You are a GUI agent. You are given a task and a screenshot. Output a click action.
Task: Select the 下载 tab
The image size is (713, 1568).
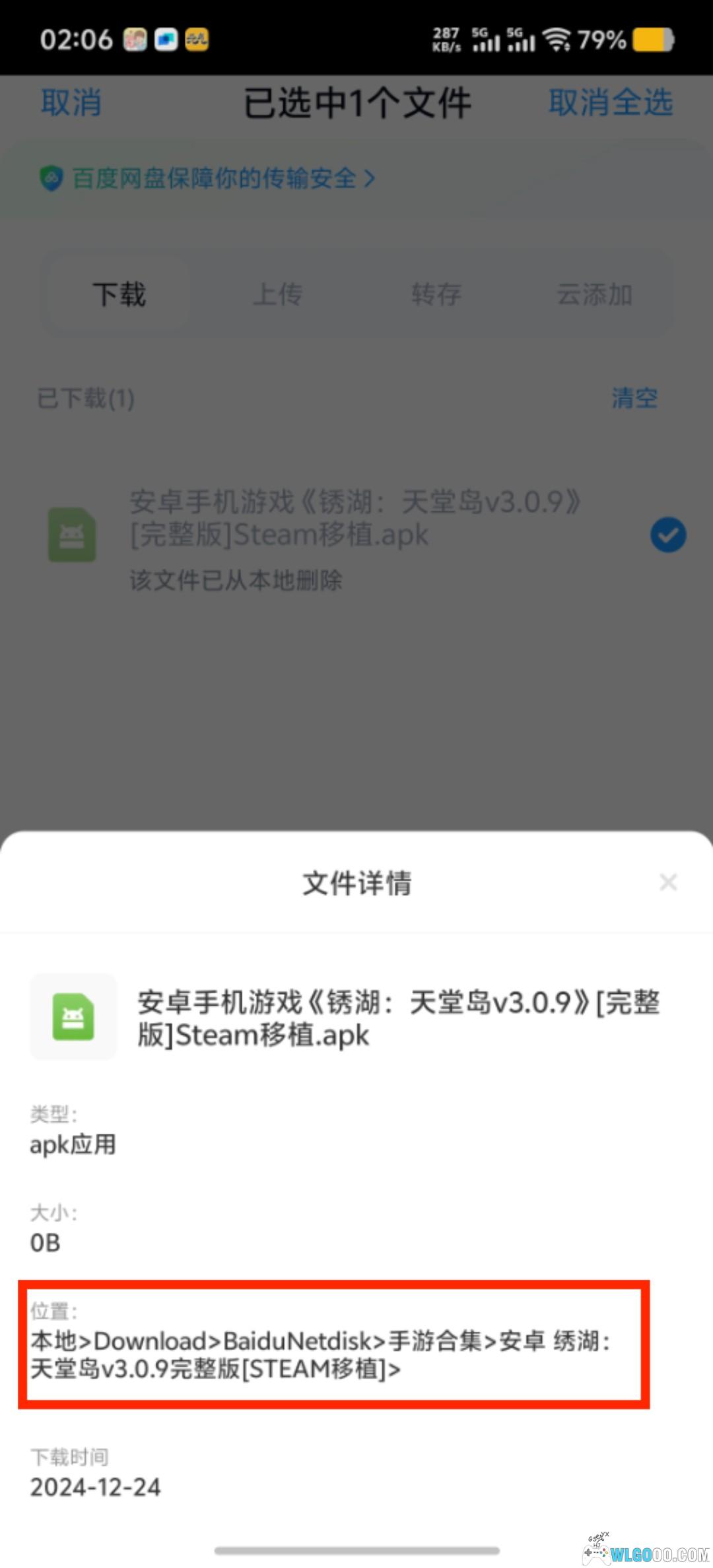coord(119,294)
